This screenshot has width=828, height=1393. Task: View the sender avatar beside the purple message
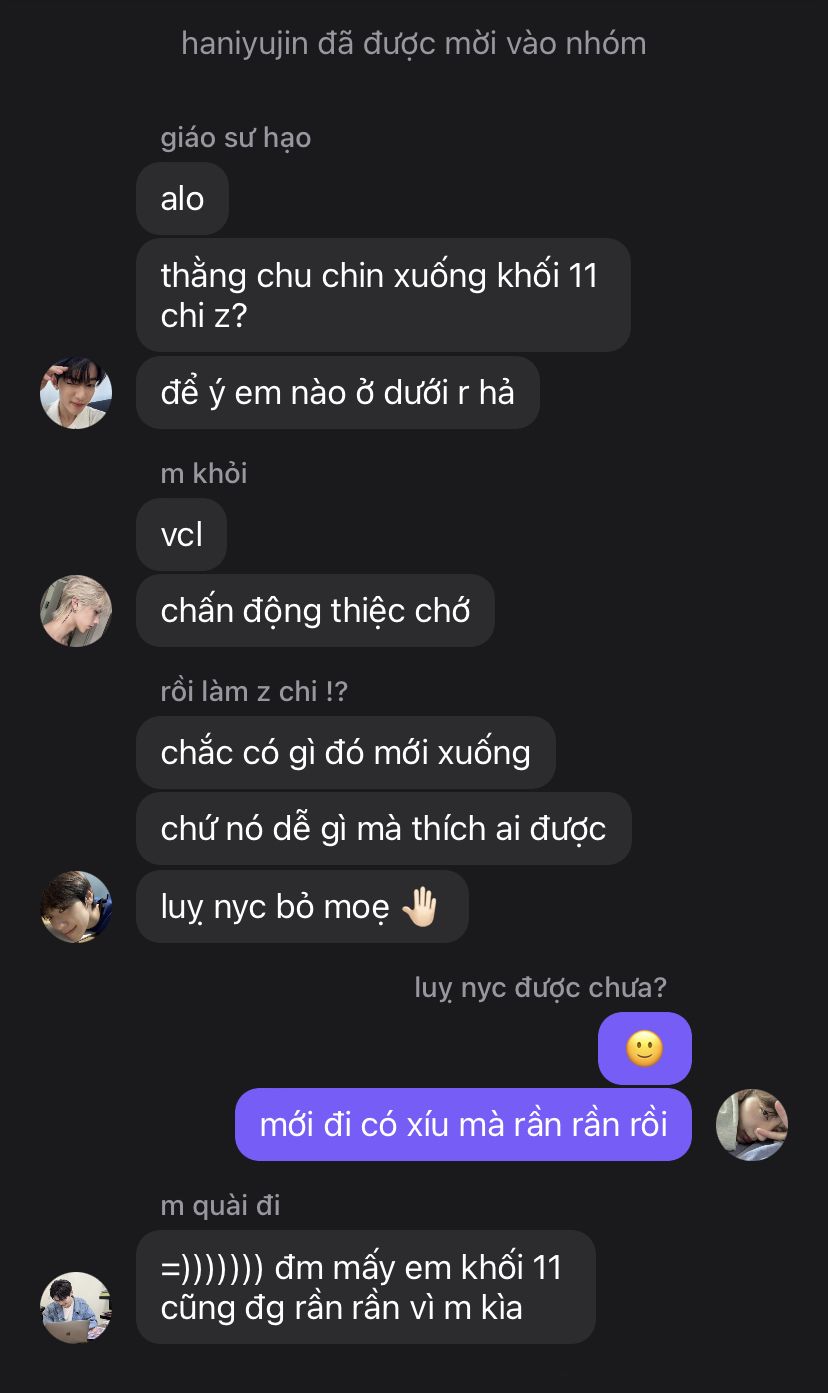point(752,1125)
